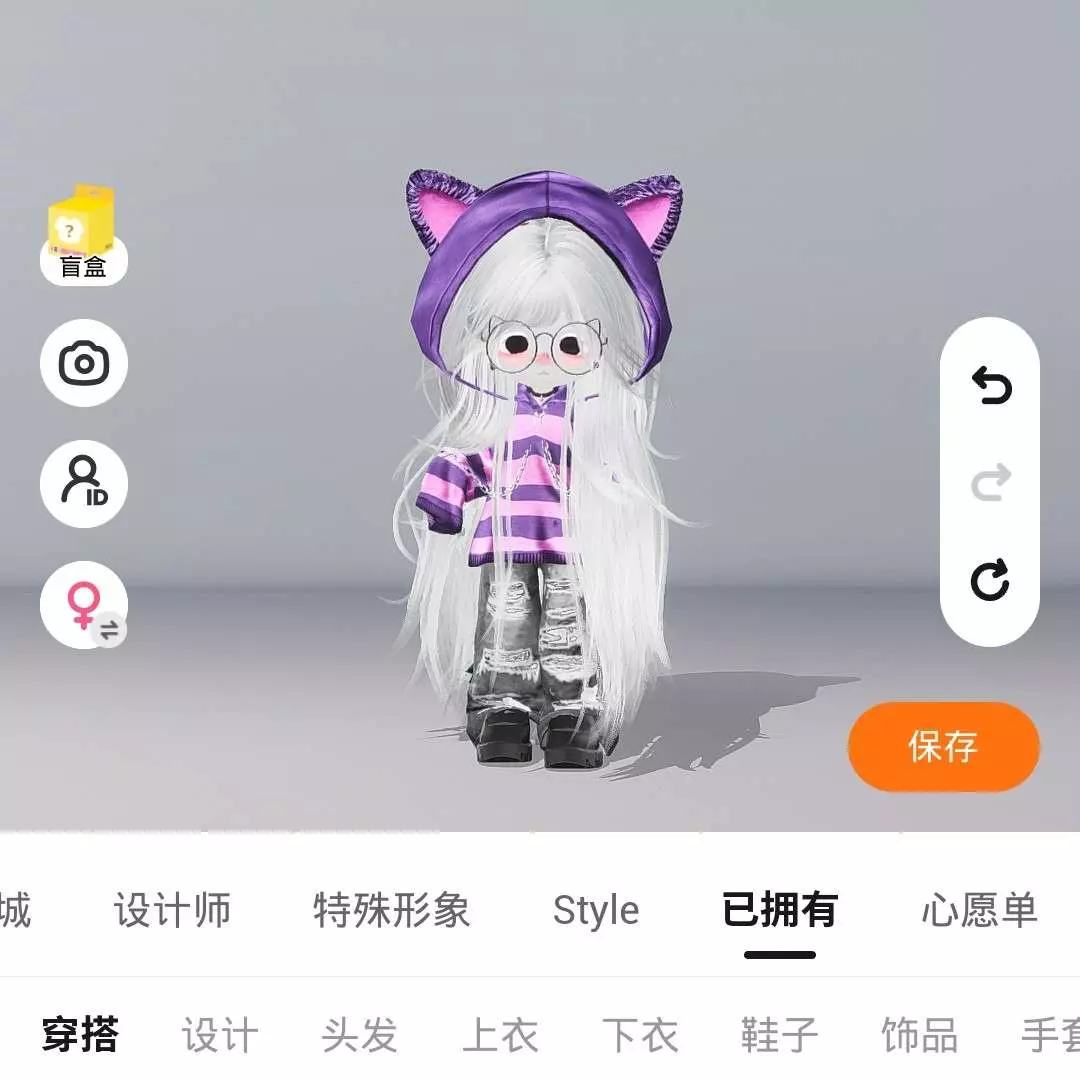
Task: Go to the 心愿单 wishlist tab
Action: click(979, 910)
